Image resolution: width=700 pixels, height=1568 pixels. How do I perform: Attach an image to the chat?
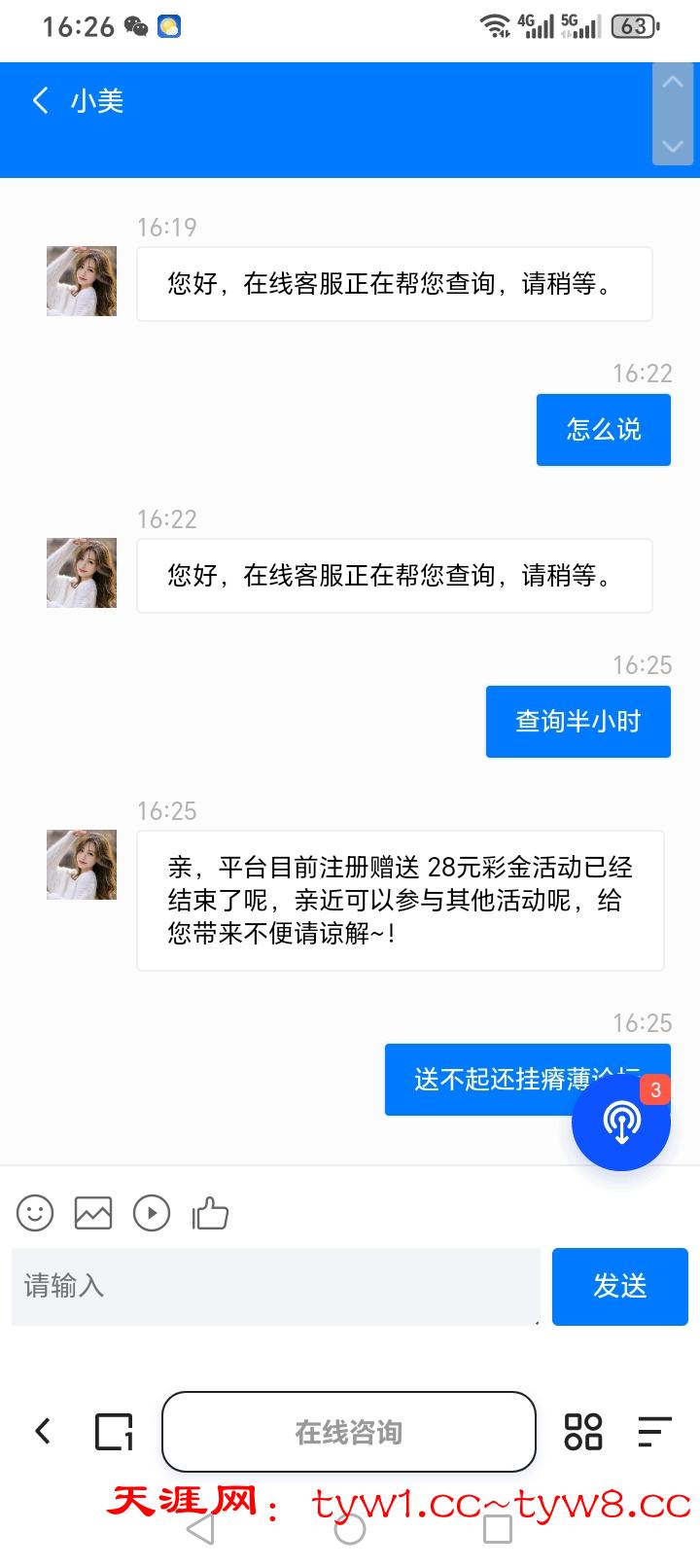pos(93,1213)
